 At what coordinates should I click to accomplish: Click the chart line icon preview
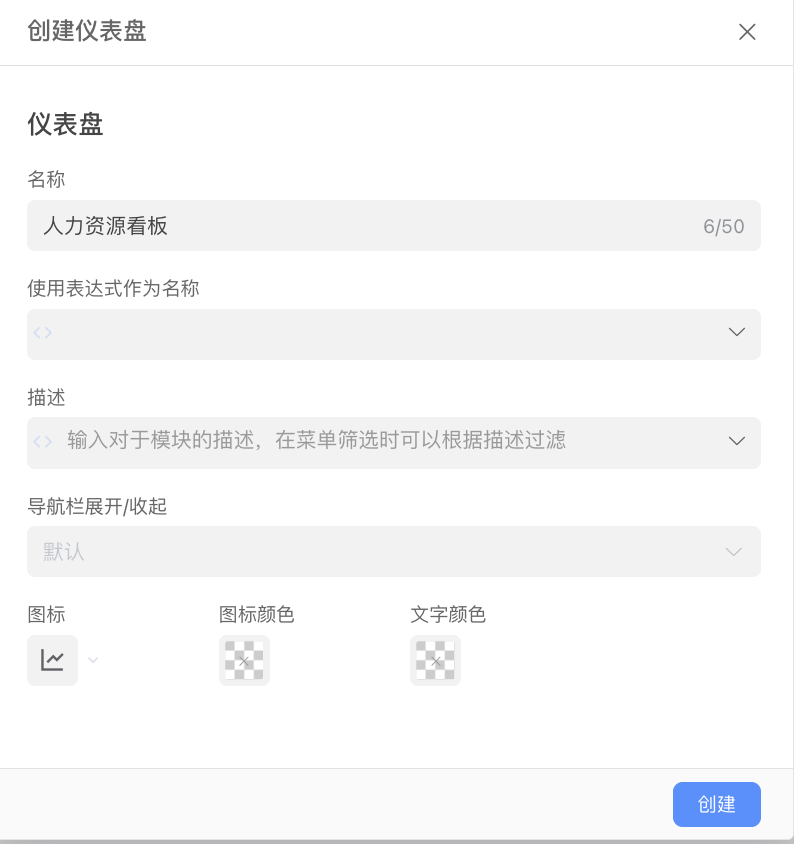(x=51, y=660)
